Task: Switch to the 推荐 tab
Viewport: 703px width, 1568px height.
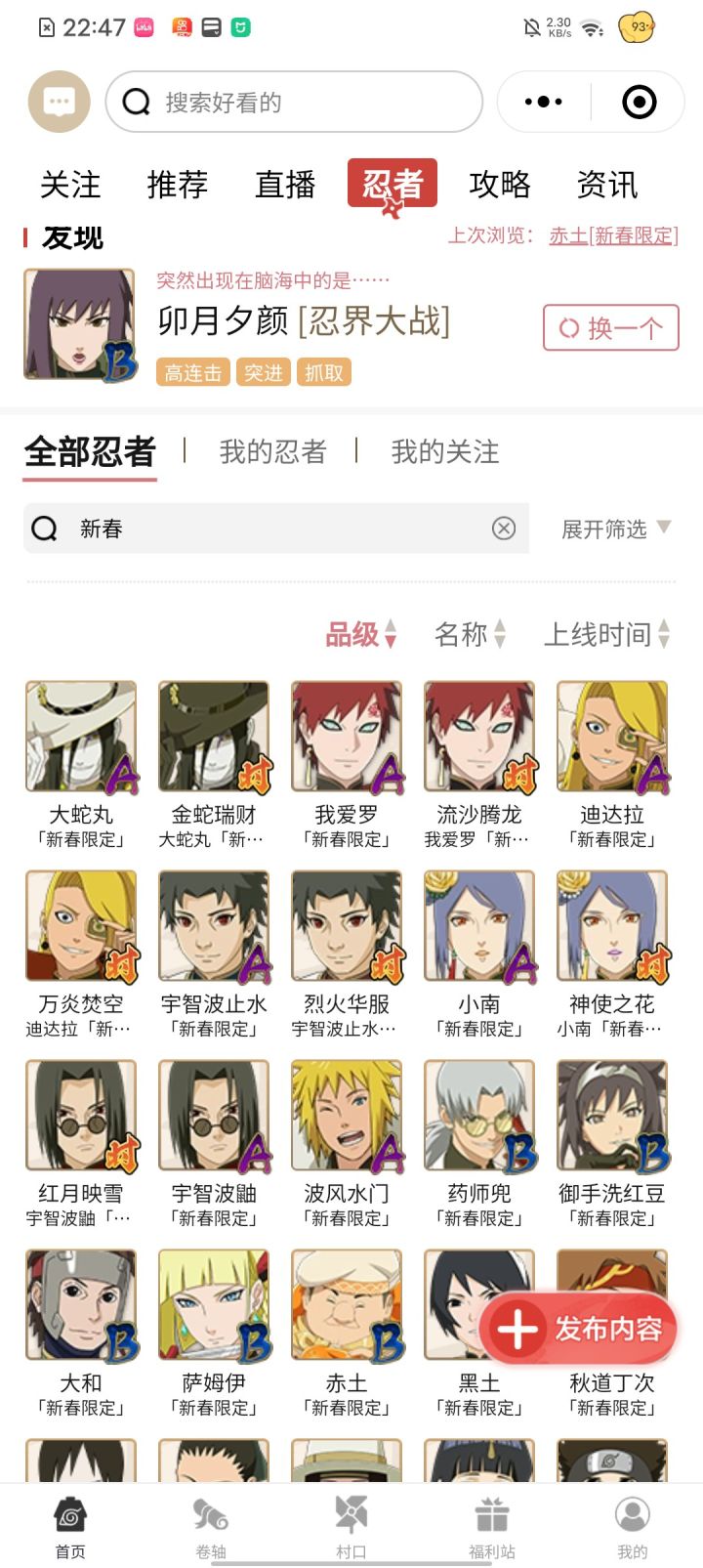Action: coord(178,184)
